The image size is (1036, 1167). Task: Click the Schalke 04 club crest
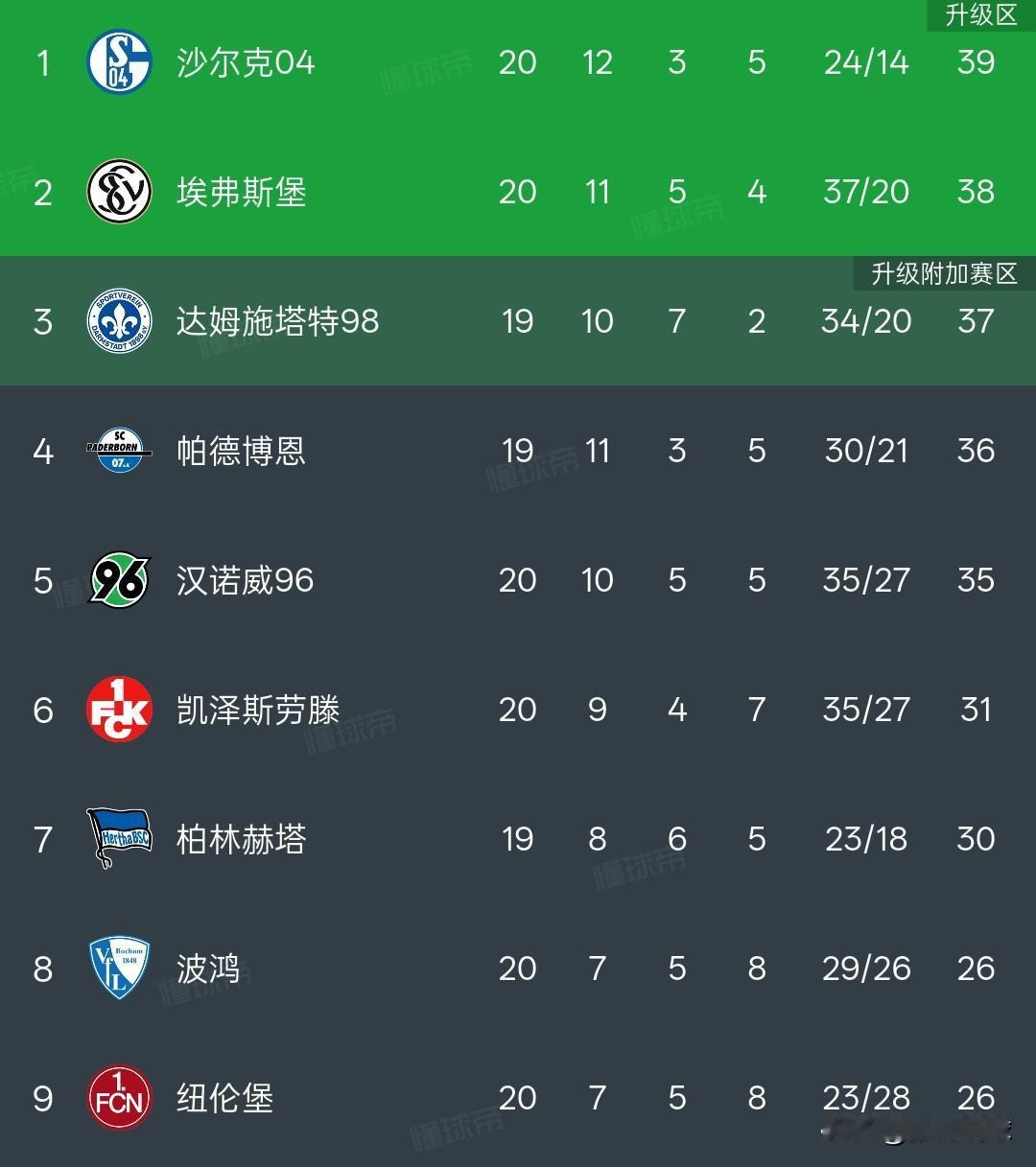(x=119, y=61)
